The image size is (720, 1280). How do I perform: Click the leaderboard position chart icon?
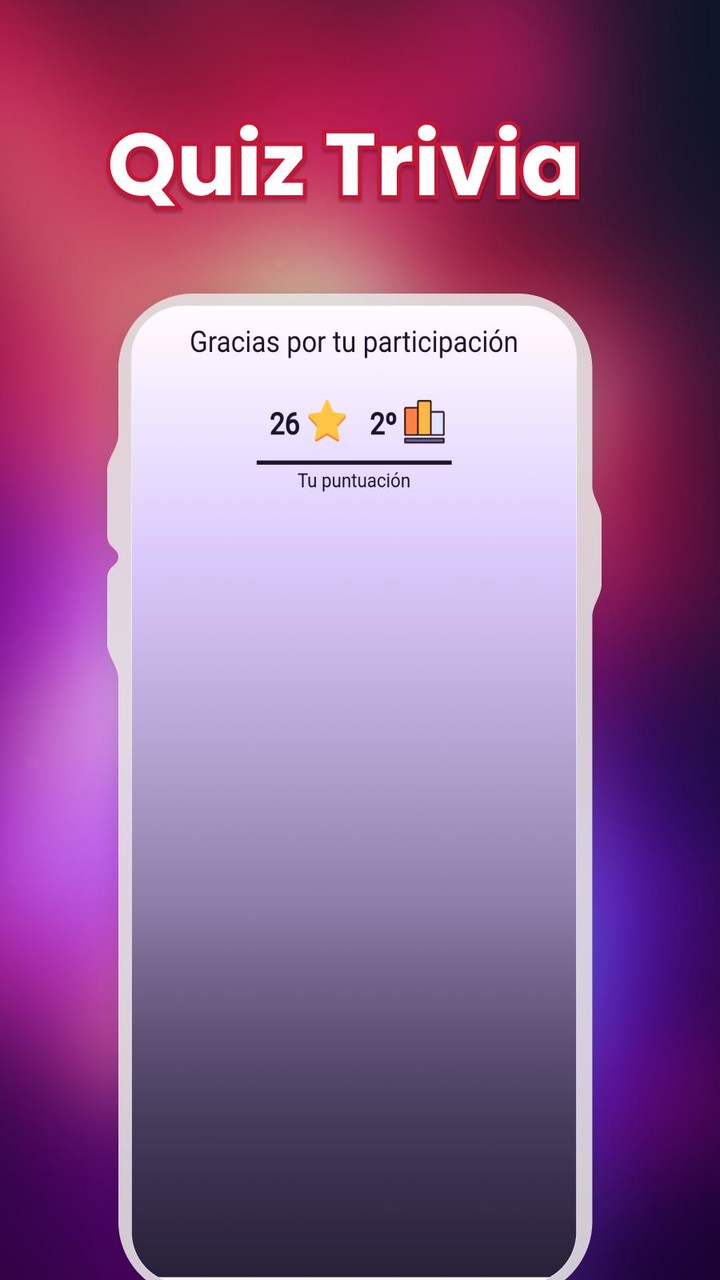click(426, 423)
